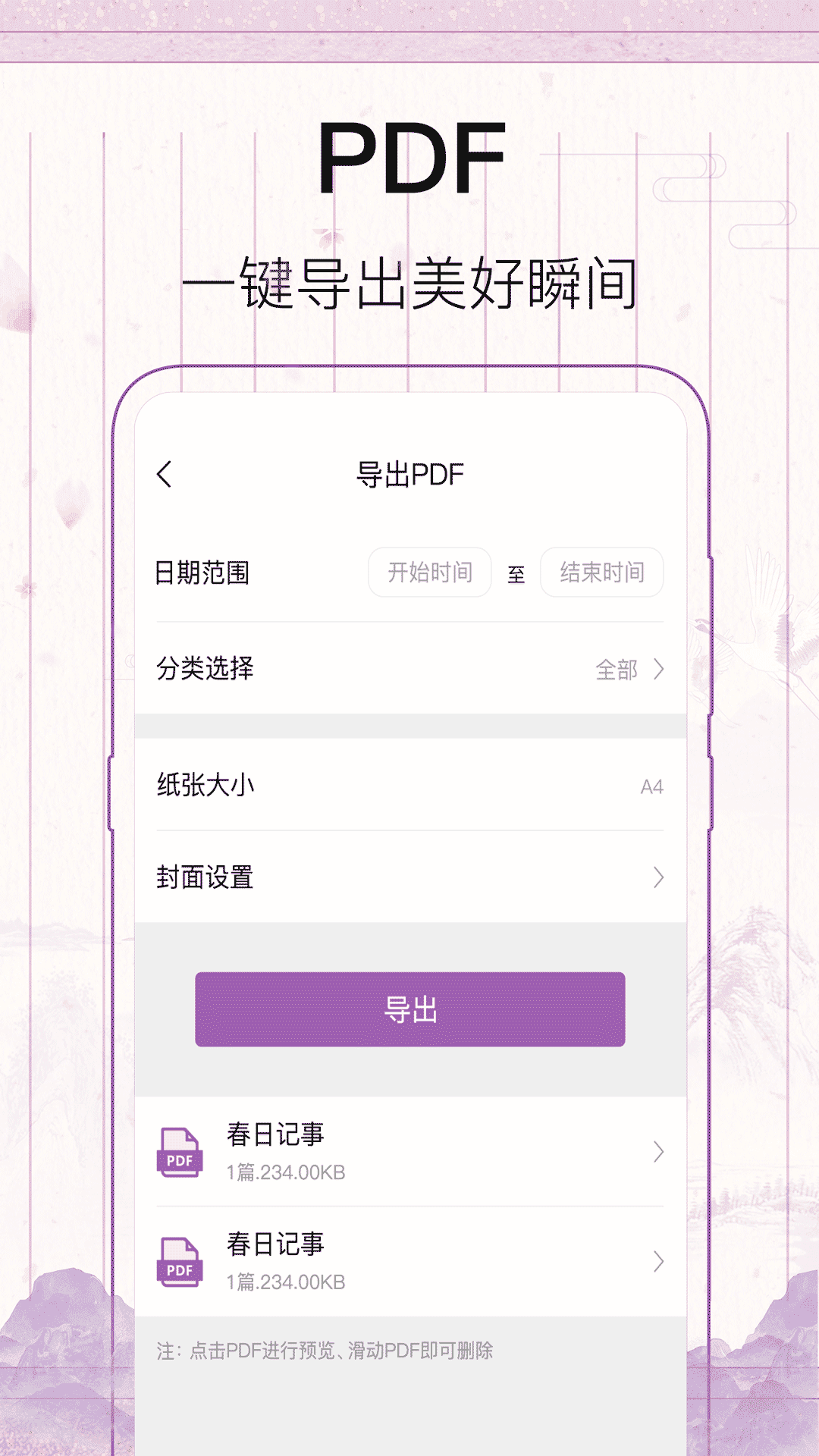Open the 日期范围 date range section

[203, 573]
